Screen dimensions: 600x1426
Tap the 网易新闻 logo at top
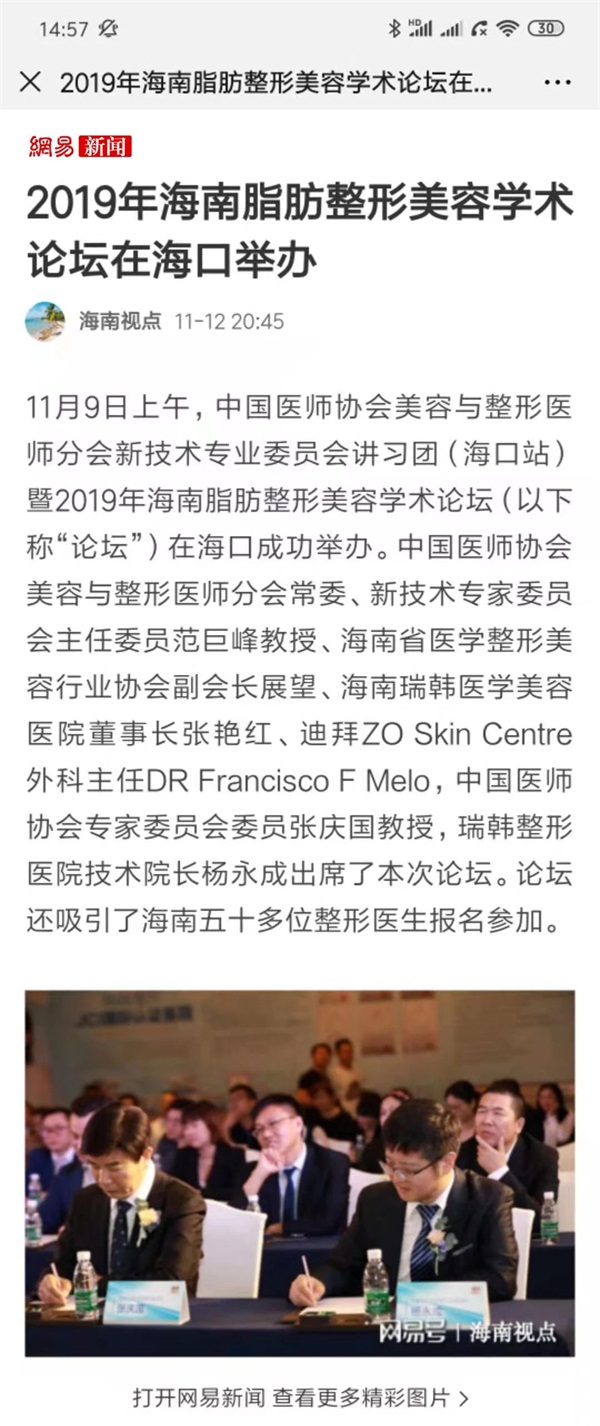[79, 147]
